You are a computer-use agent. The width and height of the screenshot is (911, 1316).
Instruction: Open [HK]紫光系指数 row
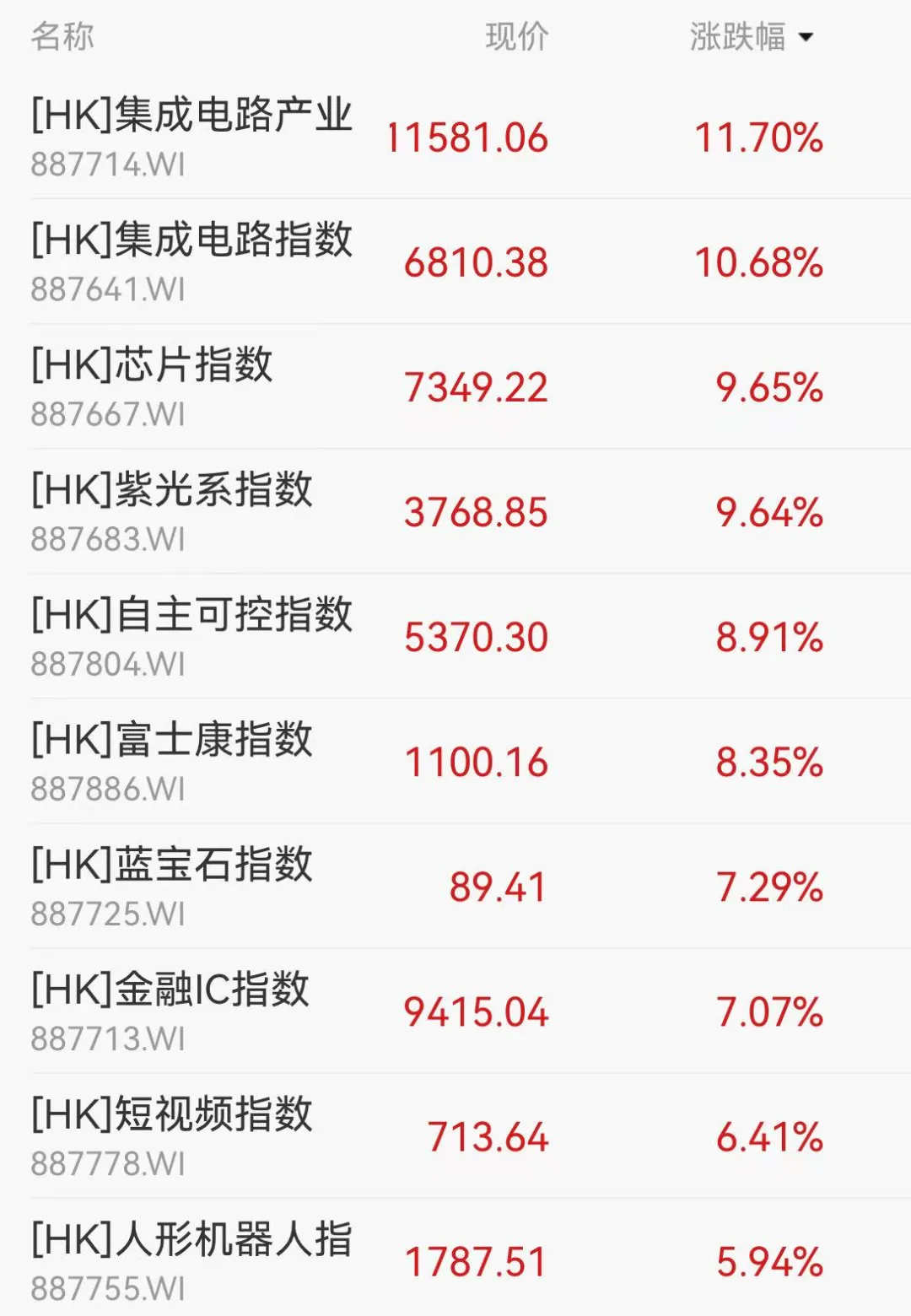[x=172, y=511]
